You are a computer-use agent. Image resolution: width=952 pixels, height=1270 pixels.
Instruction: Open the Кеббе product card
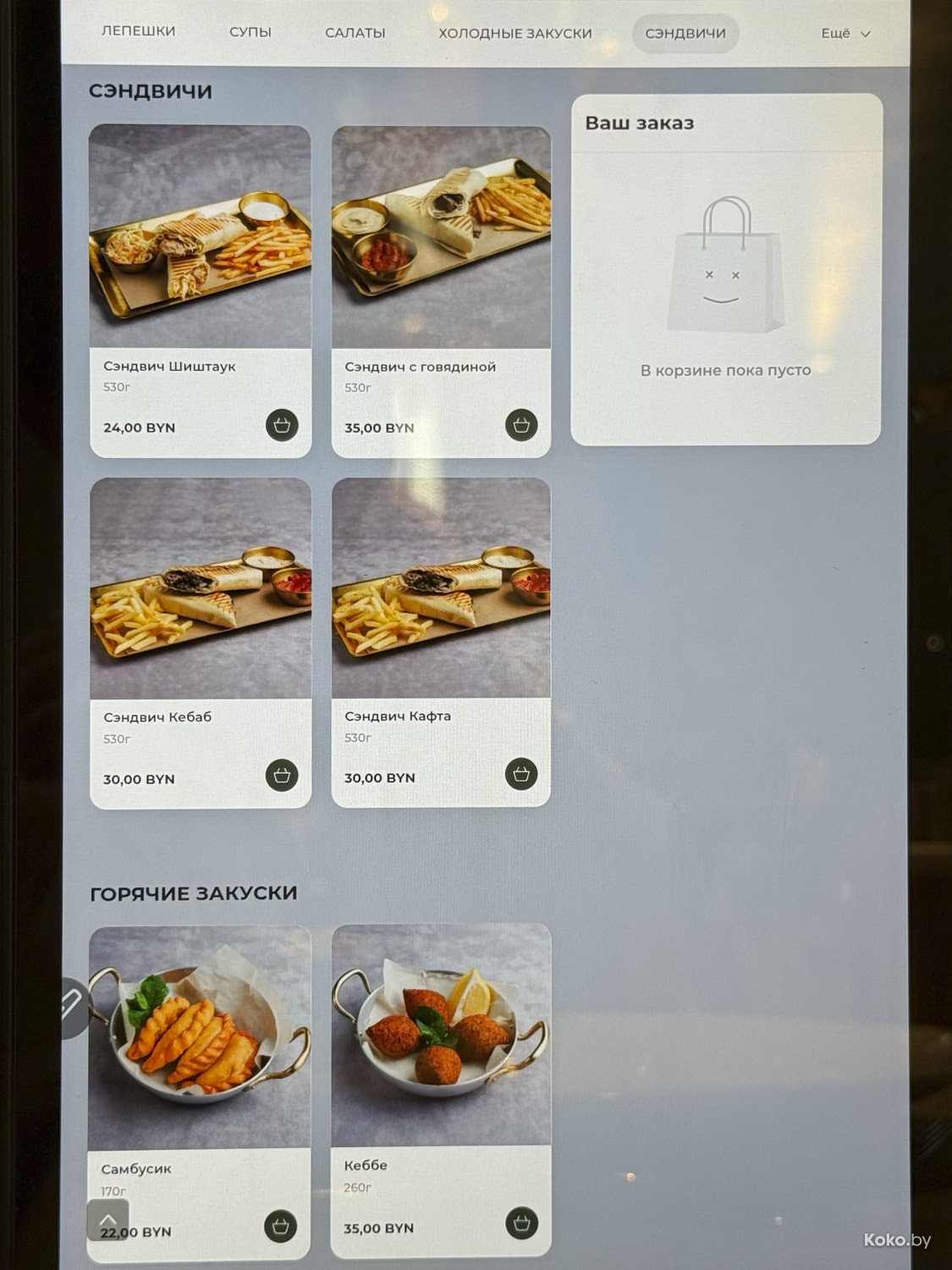pyautogui.click(x=441, y=1035)
